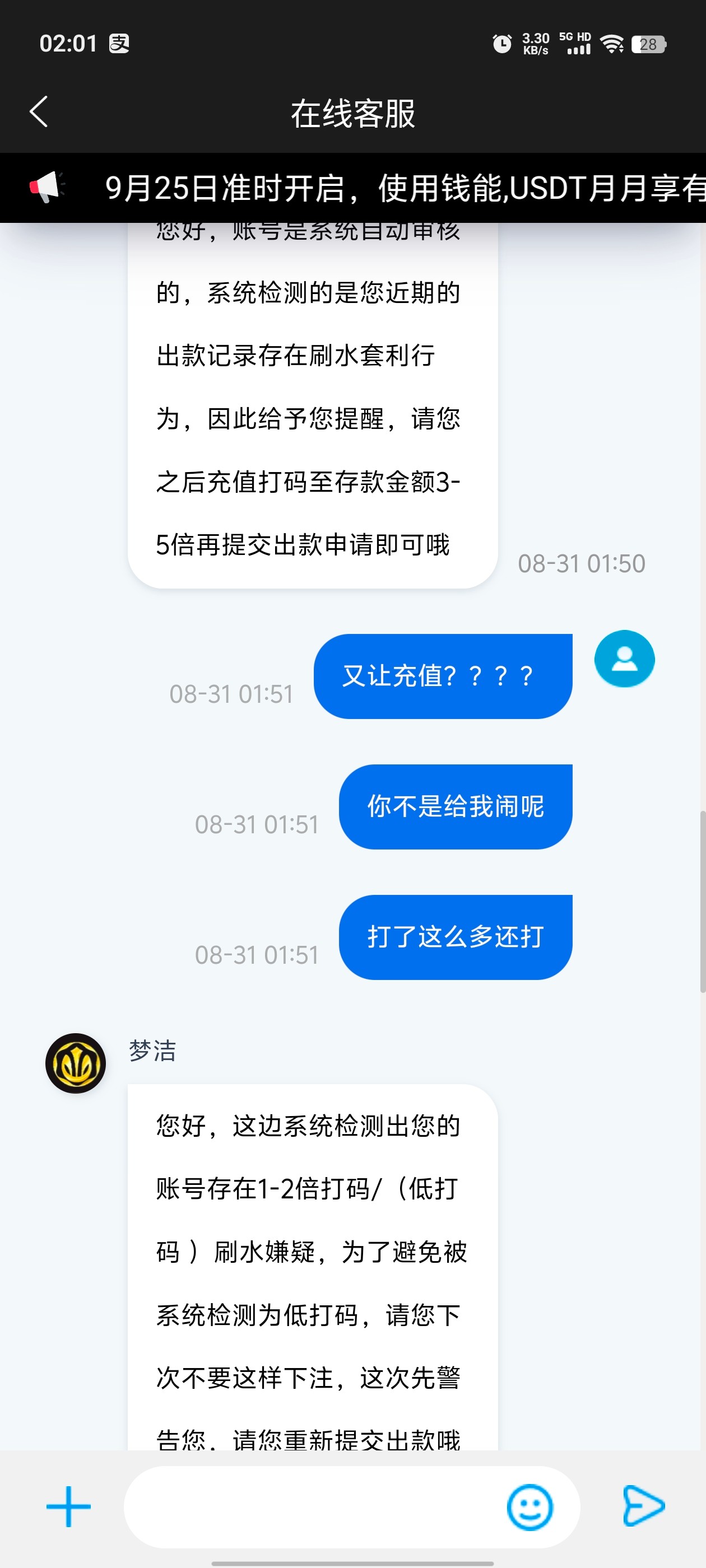Select the message '又让充值？？？？'
706x1568 pixels.
click(442, 674)
